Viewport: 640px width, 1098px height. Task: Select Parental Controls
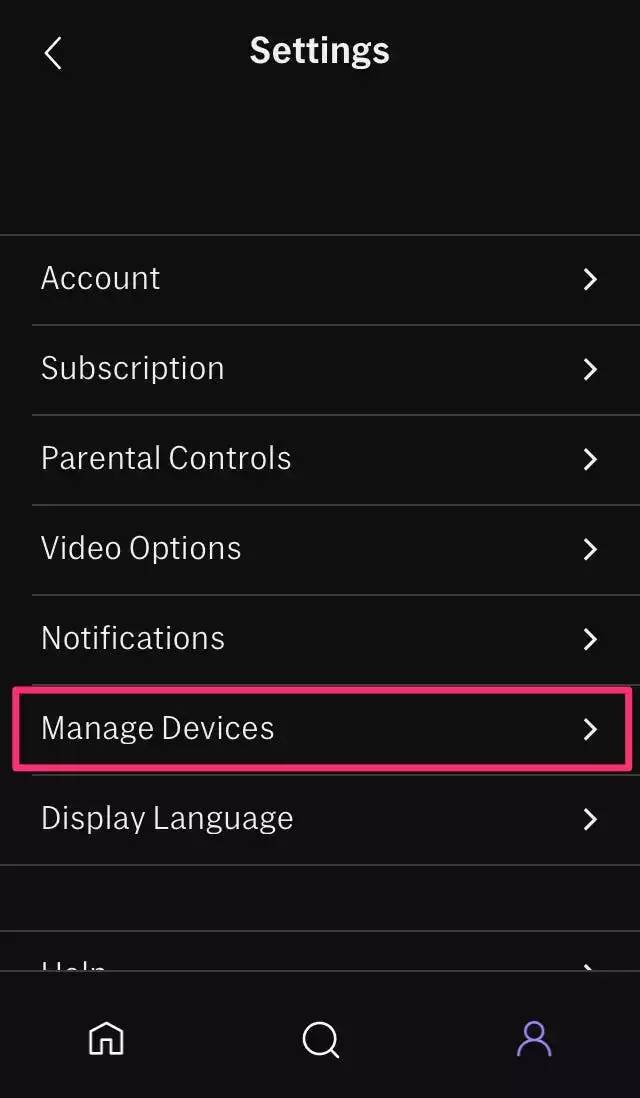tap(320, 459)
